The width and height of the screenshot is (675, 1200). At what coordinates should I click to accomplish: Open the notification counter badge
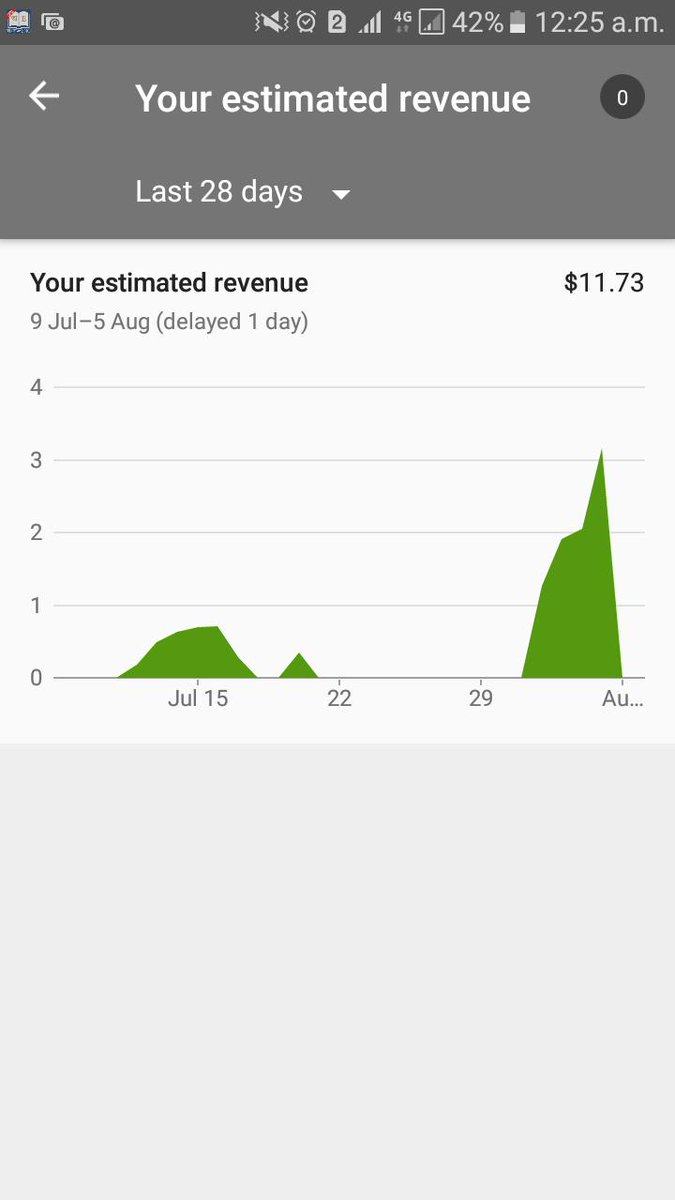(622, 97)
